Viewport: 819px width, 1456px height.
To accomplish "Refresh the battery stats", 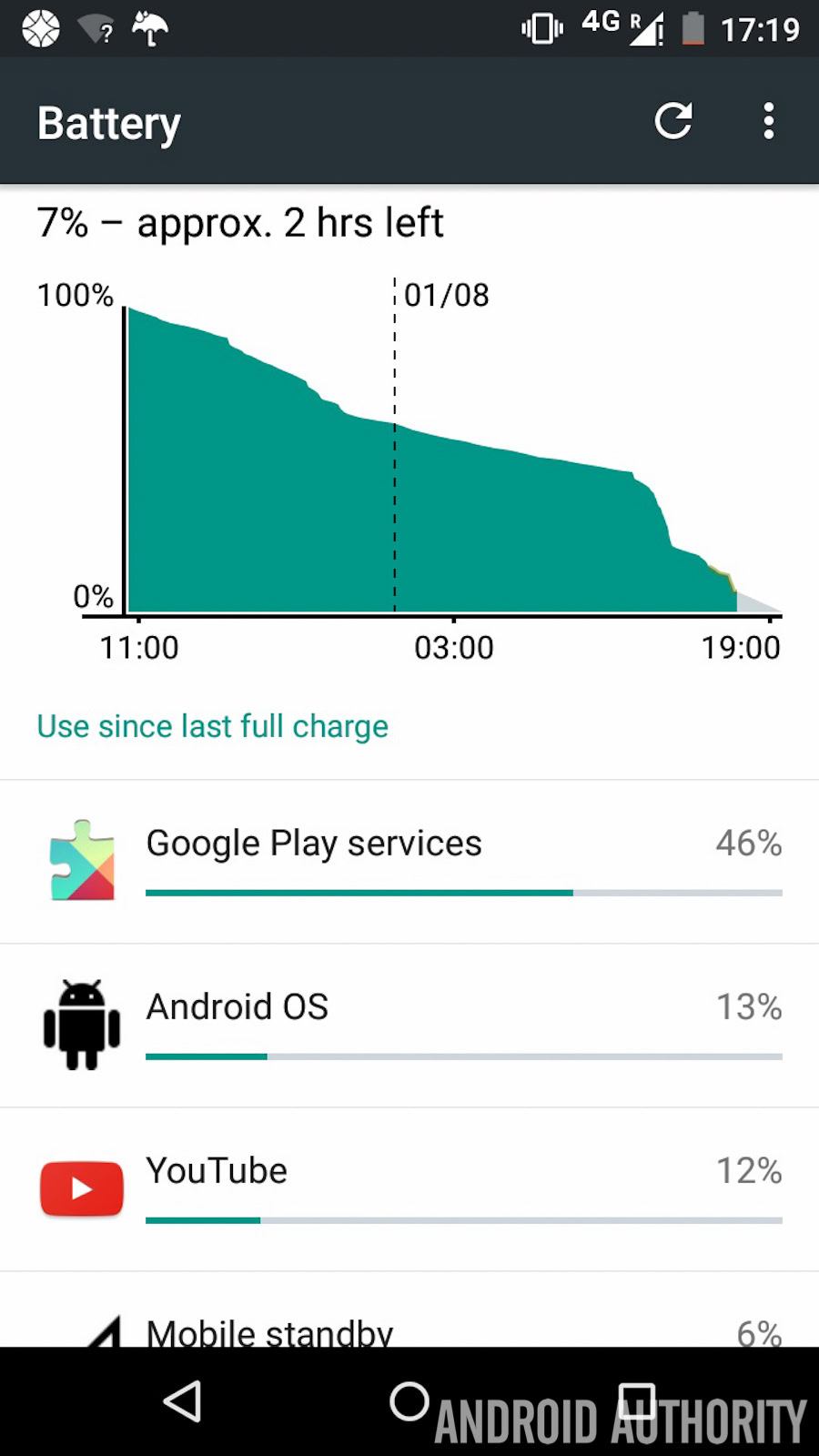I will click(673, 121).
